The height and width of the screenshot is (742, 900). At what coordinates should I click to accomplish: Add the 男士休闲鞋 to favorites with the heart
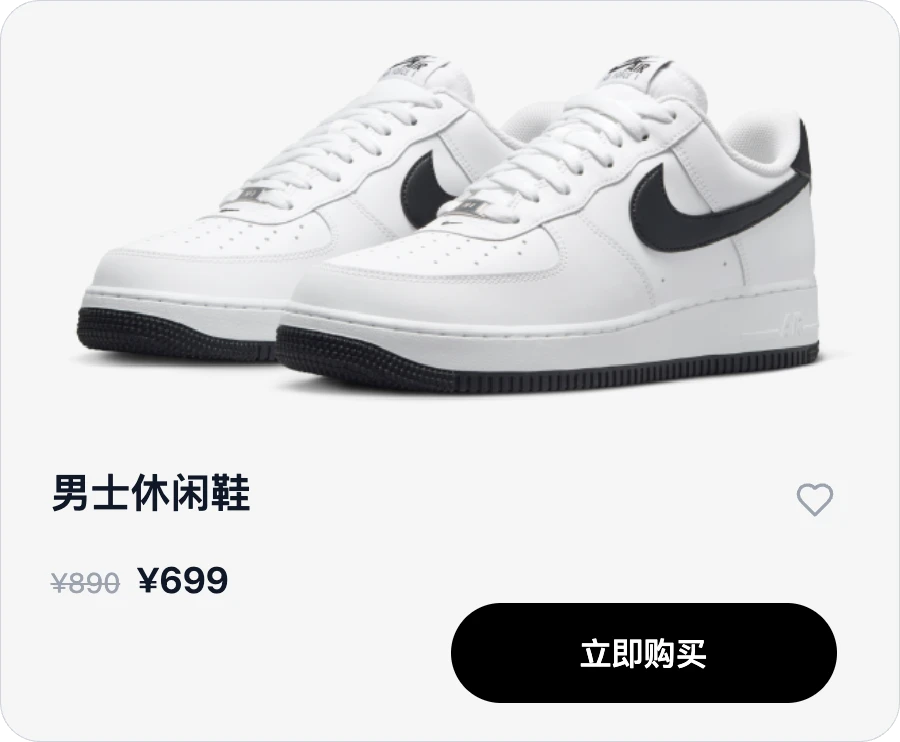(814, 499)
